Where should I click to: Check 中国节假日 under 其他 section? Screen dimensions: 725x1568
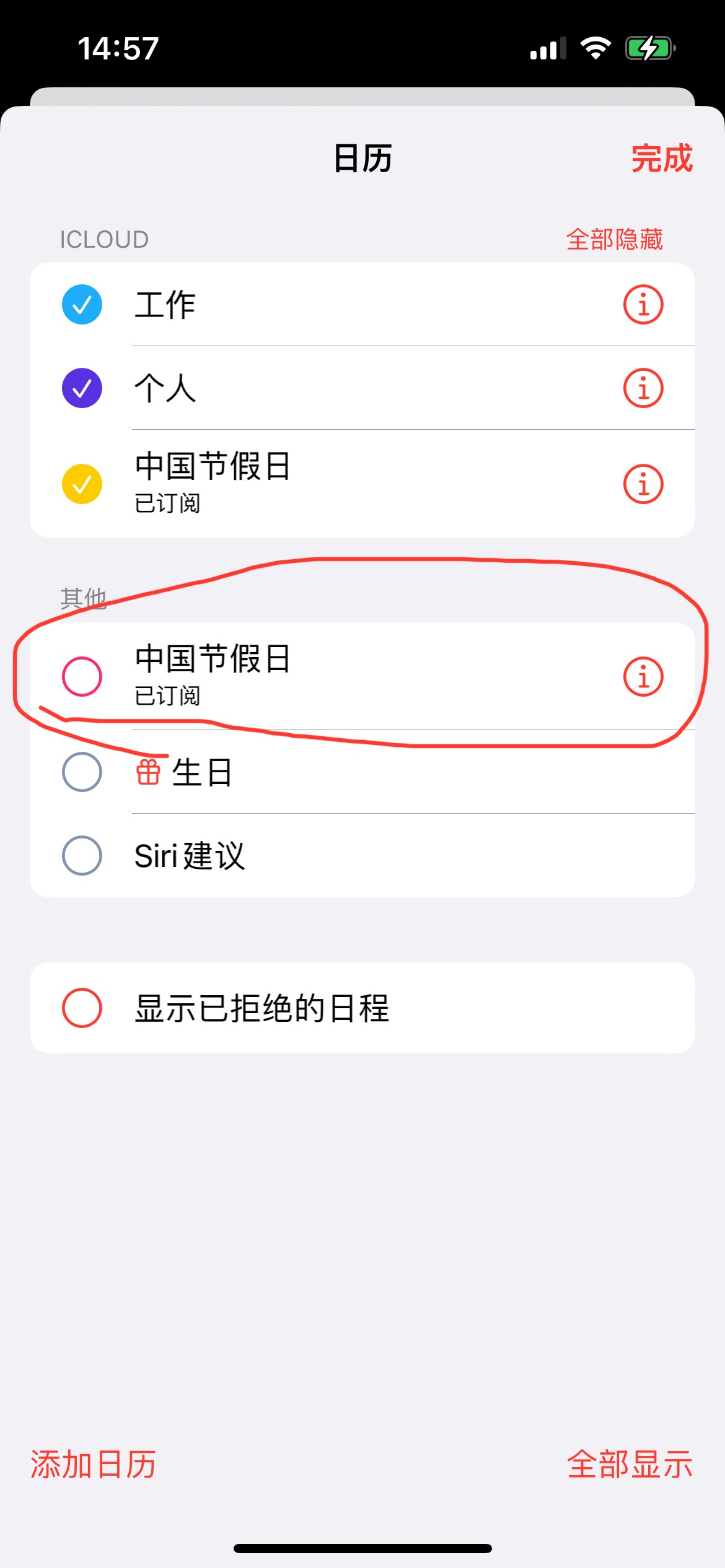[82, 676]
